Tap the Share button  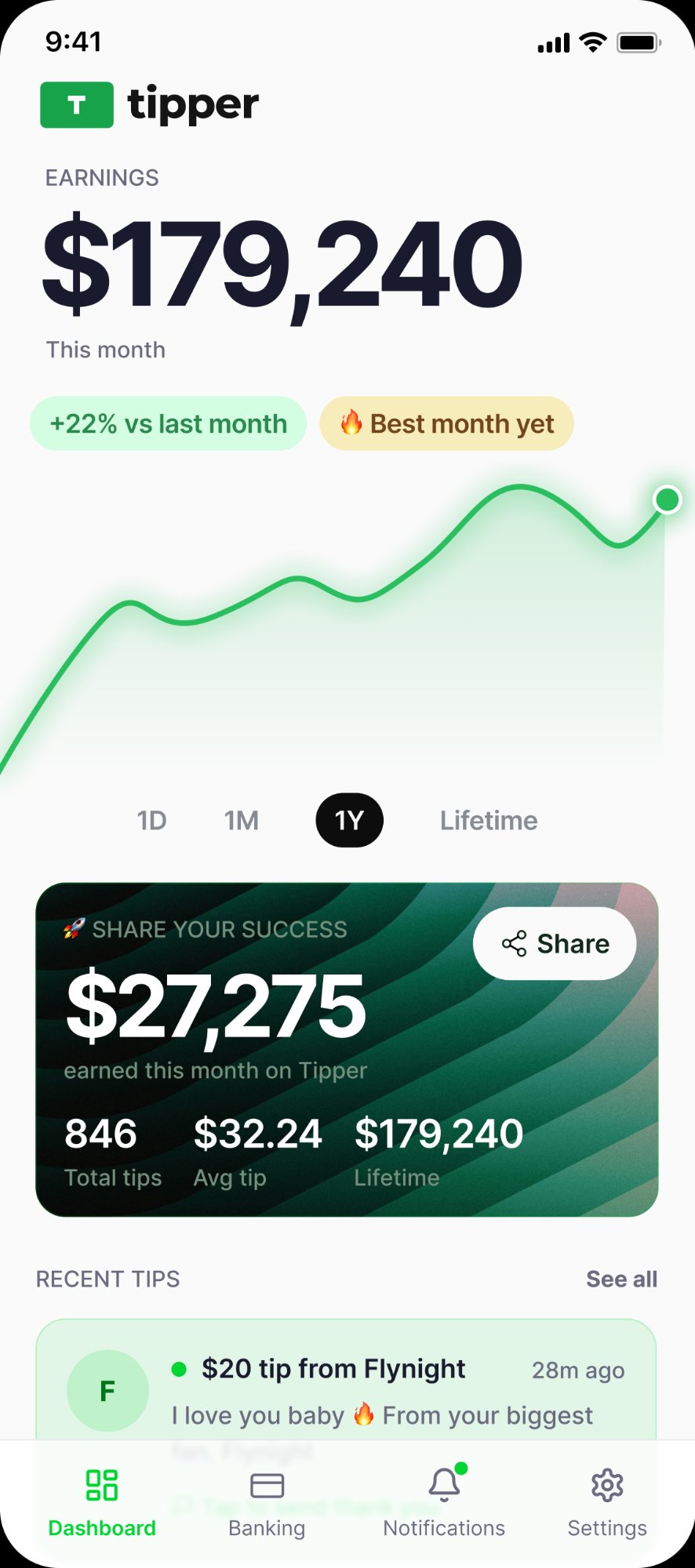(555, 944)
